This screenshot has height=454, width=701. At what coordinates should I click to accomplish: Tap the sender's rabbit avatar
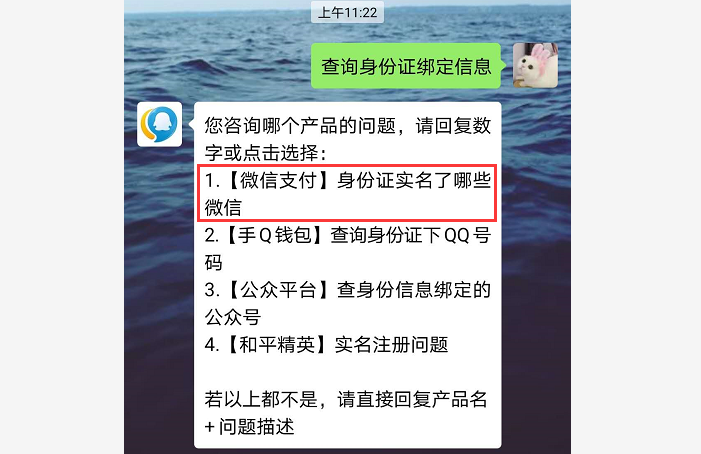coord(535,65)
